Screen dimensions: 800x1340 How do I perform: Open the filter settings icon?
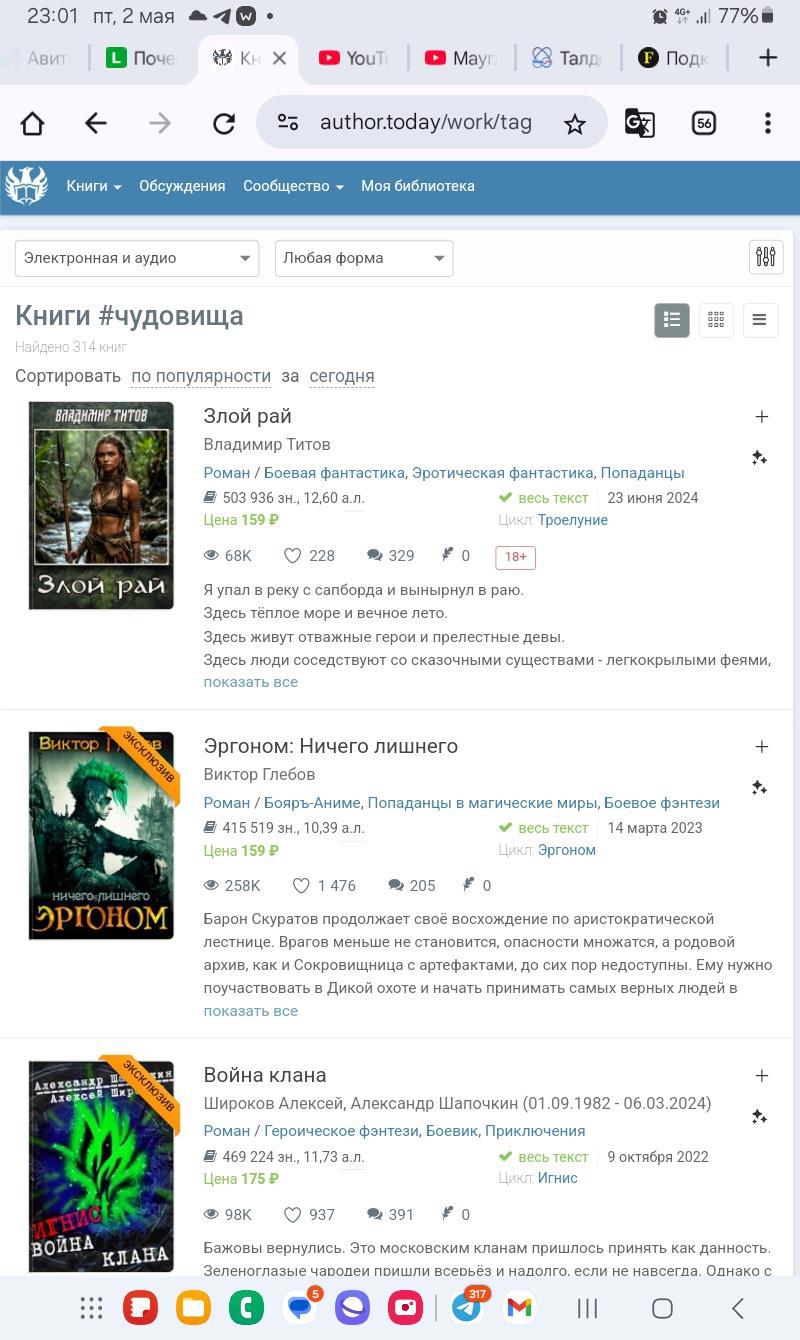(766, 257)
